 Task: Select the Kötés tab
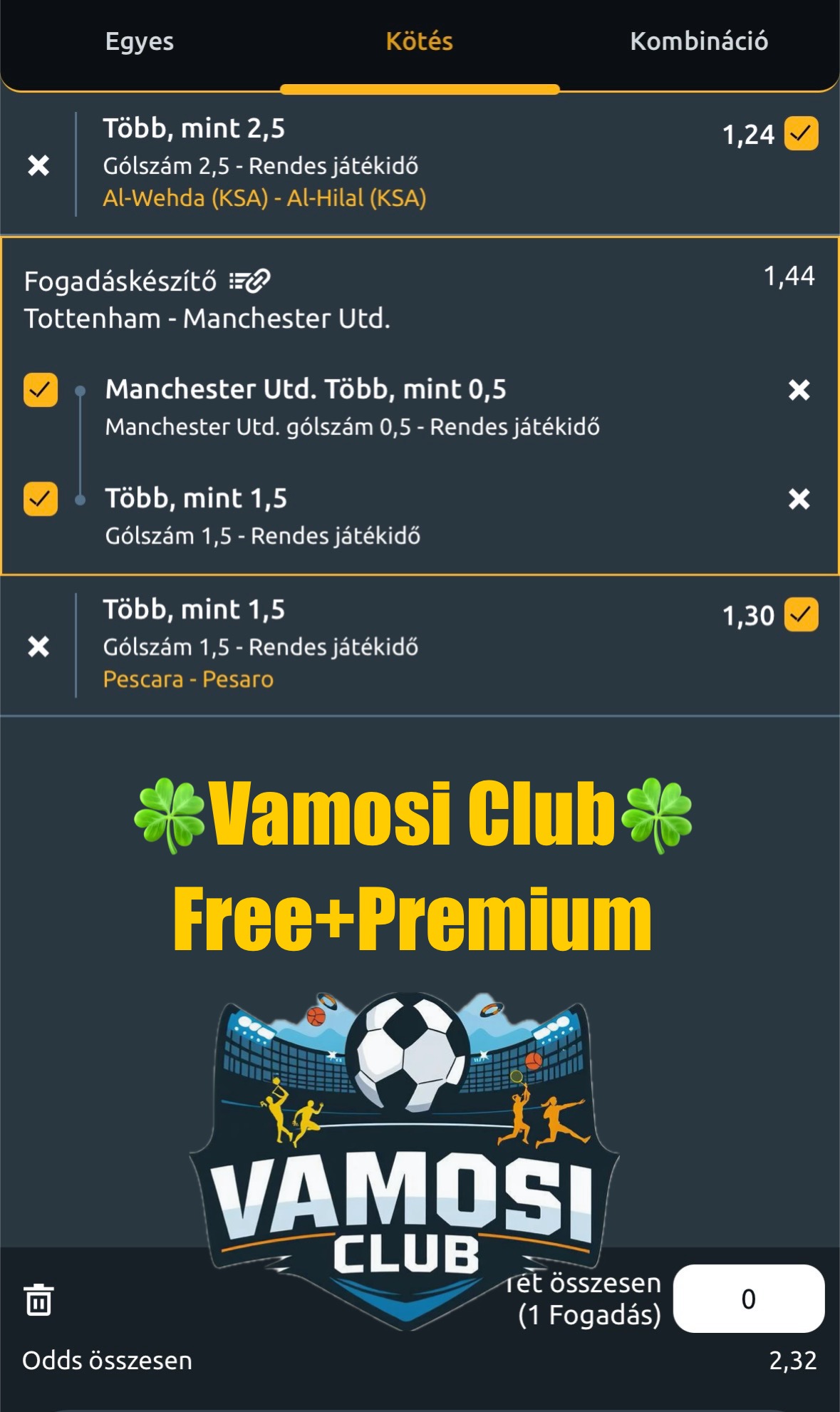(420, 42)
